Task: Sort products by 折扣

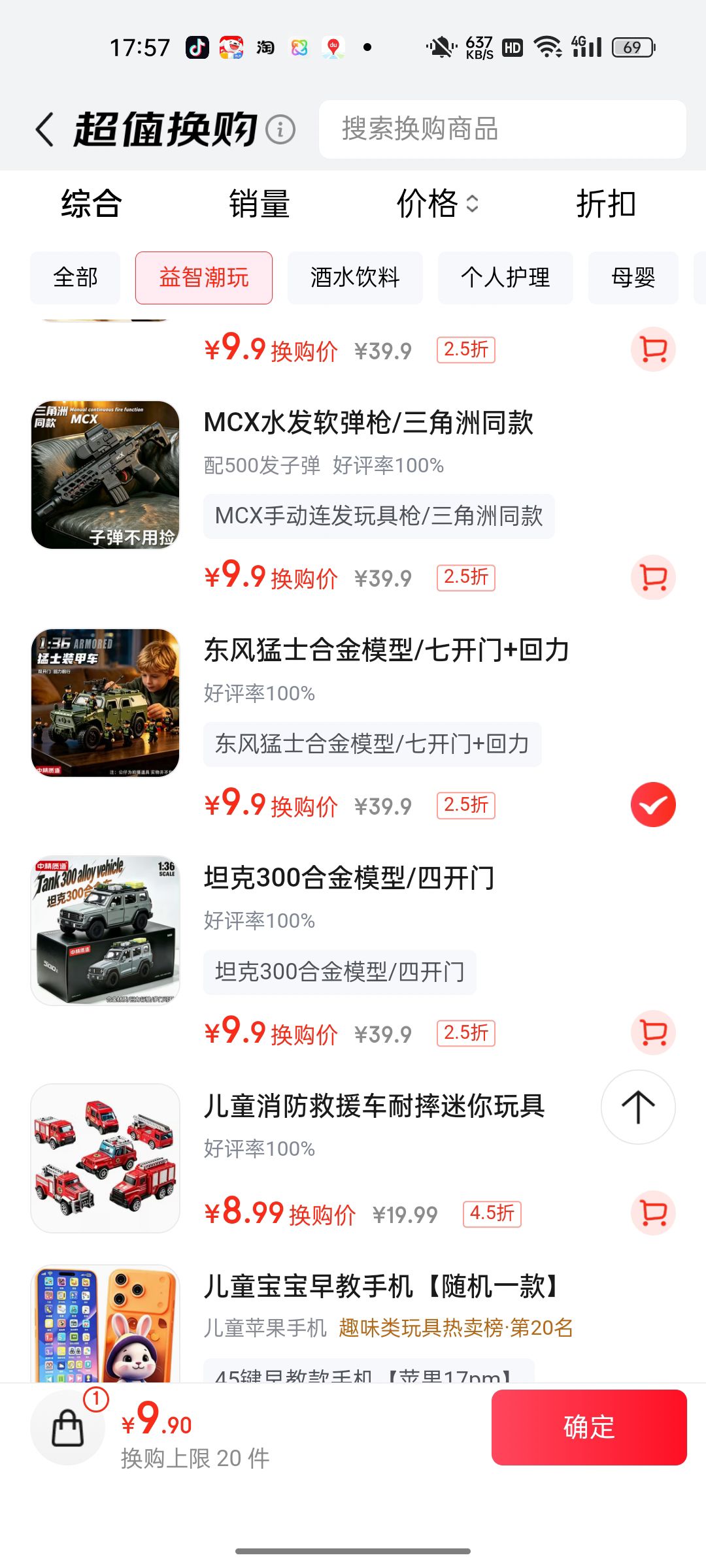Action: pyautogui.click(x=606, y=204)
